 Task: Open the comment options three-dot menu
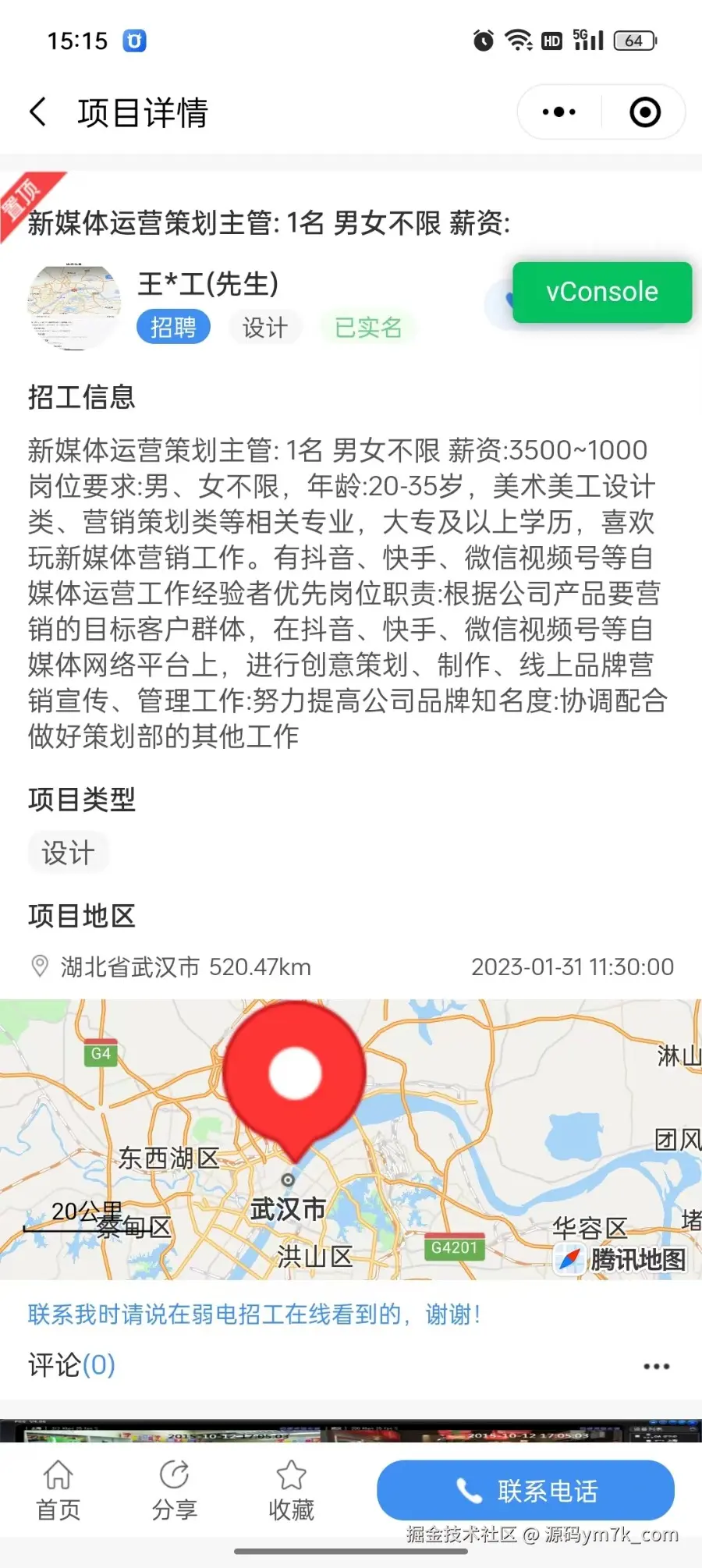coord(656,1366)
